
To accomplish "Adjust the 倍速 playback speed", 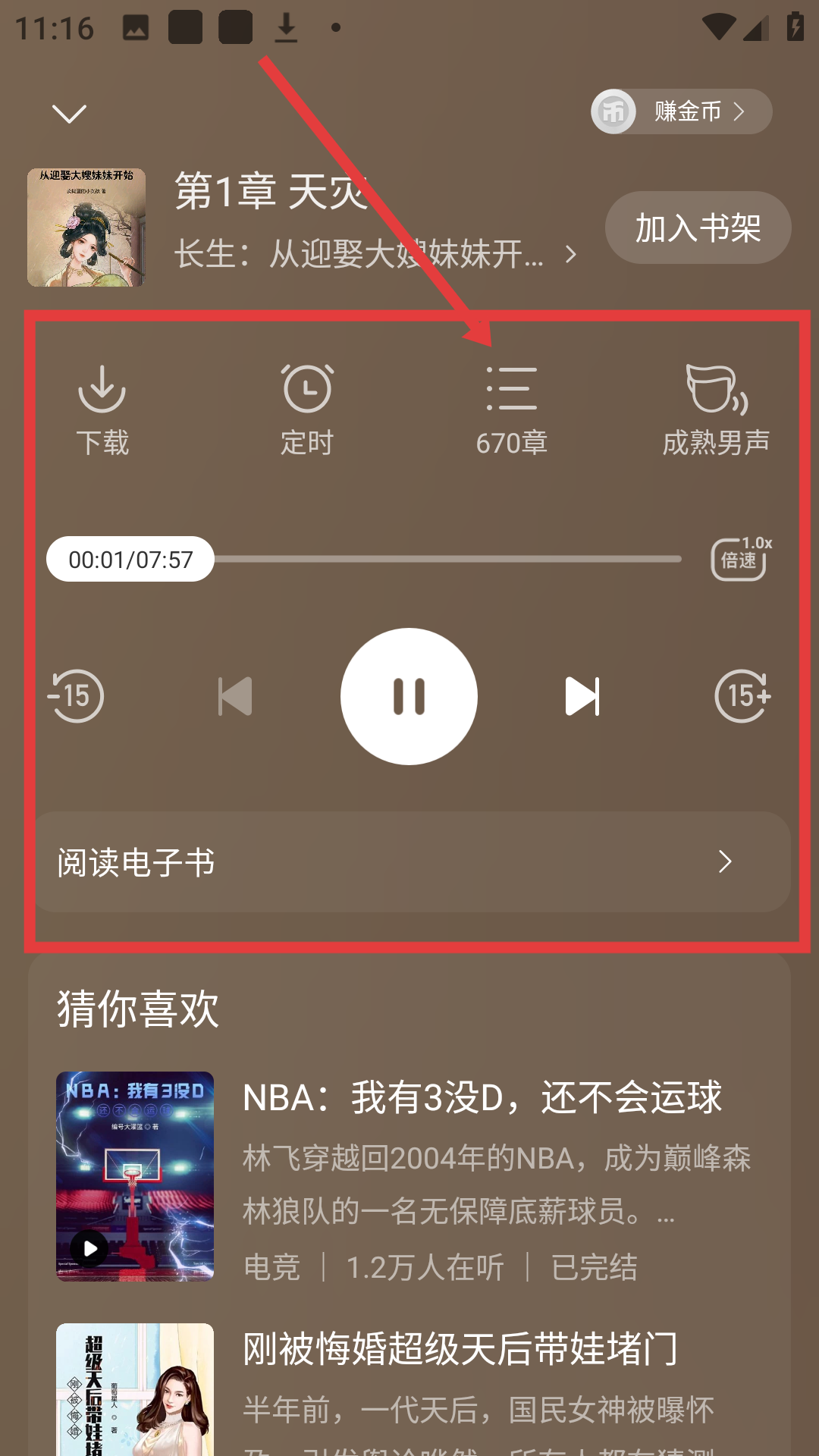I will pyautogui.click(x=739, y=560).
